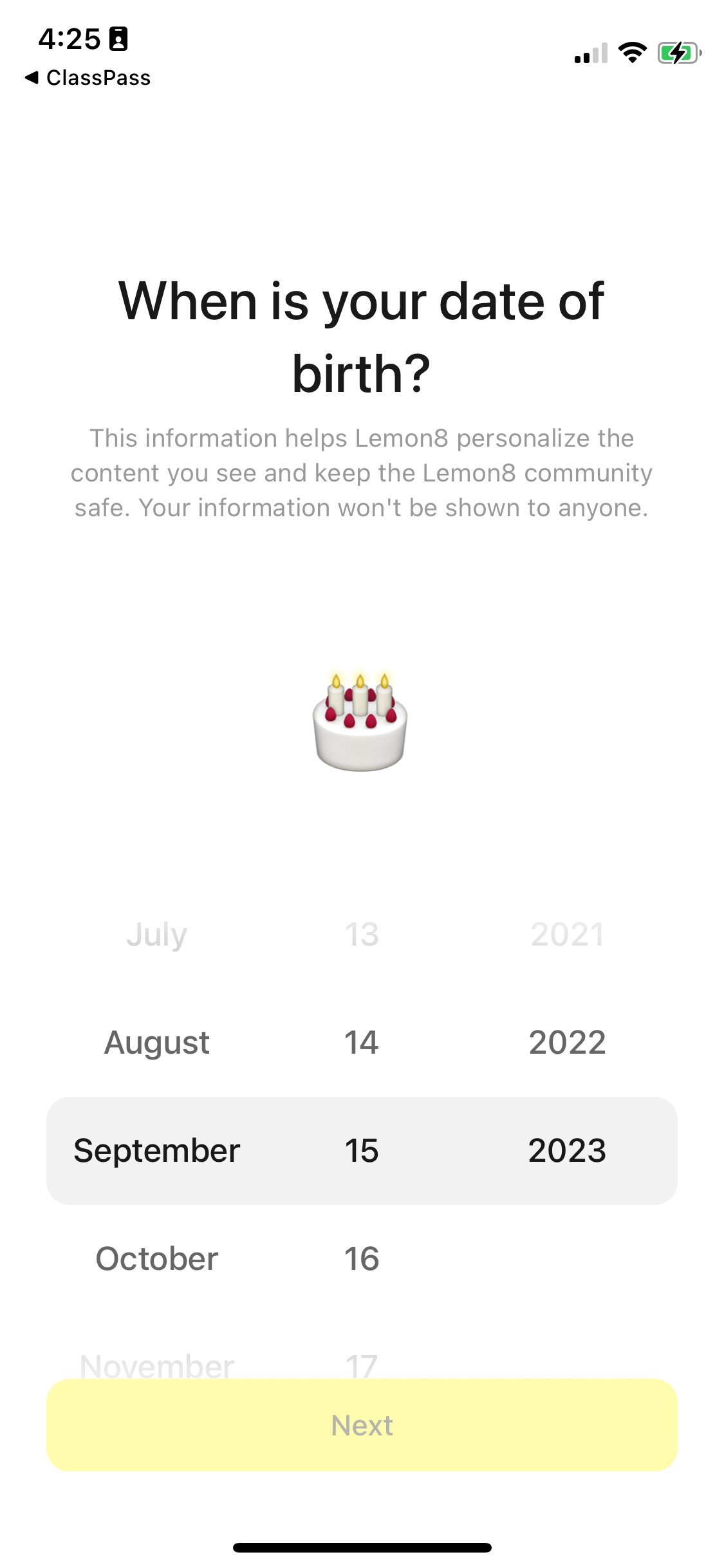Viewport: 724px width, 1568px height.
Task: Tap the Next button
Action: click(x=362, y=1425)
